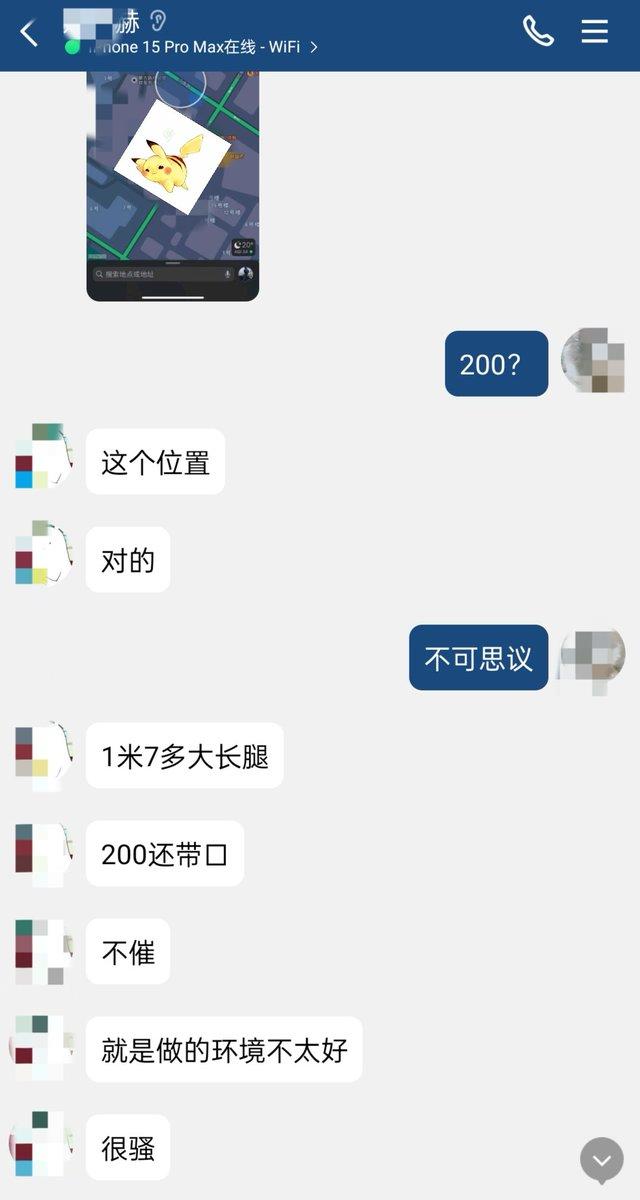Go back from this chat
The height and width of the screenshot is (1200, 640).
pyautogui.click(x=29, y=33)
